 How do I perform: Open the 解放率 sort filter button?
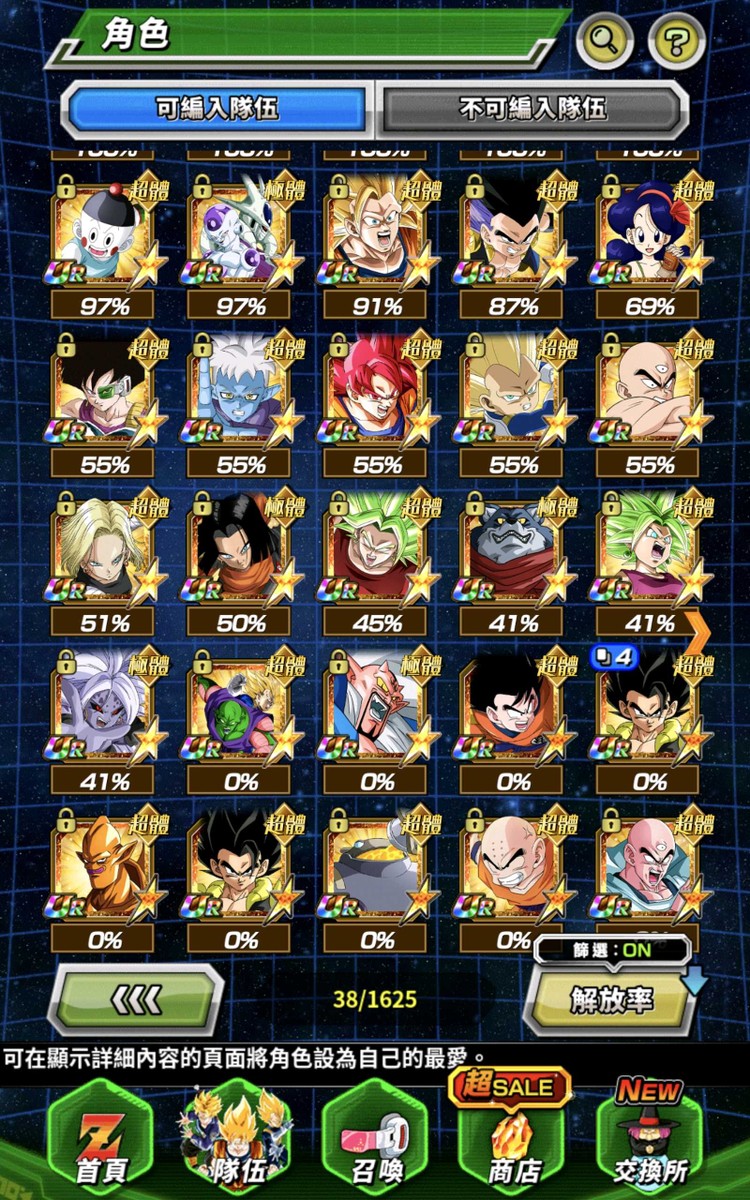tap(611, 999)
